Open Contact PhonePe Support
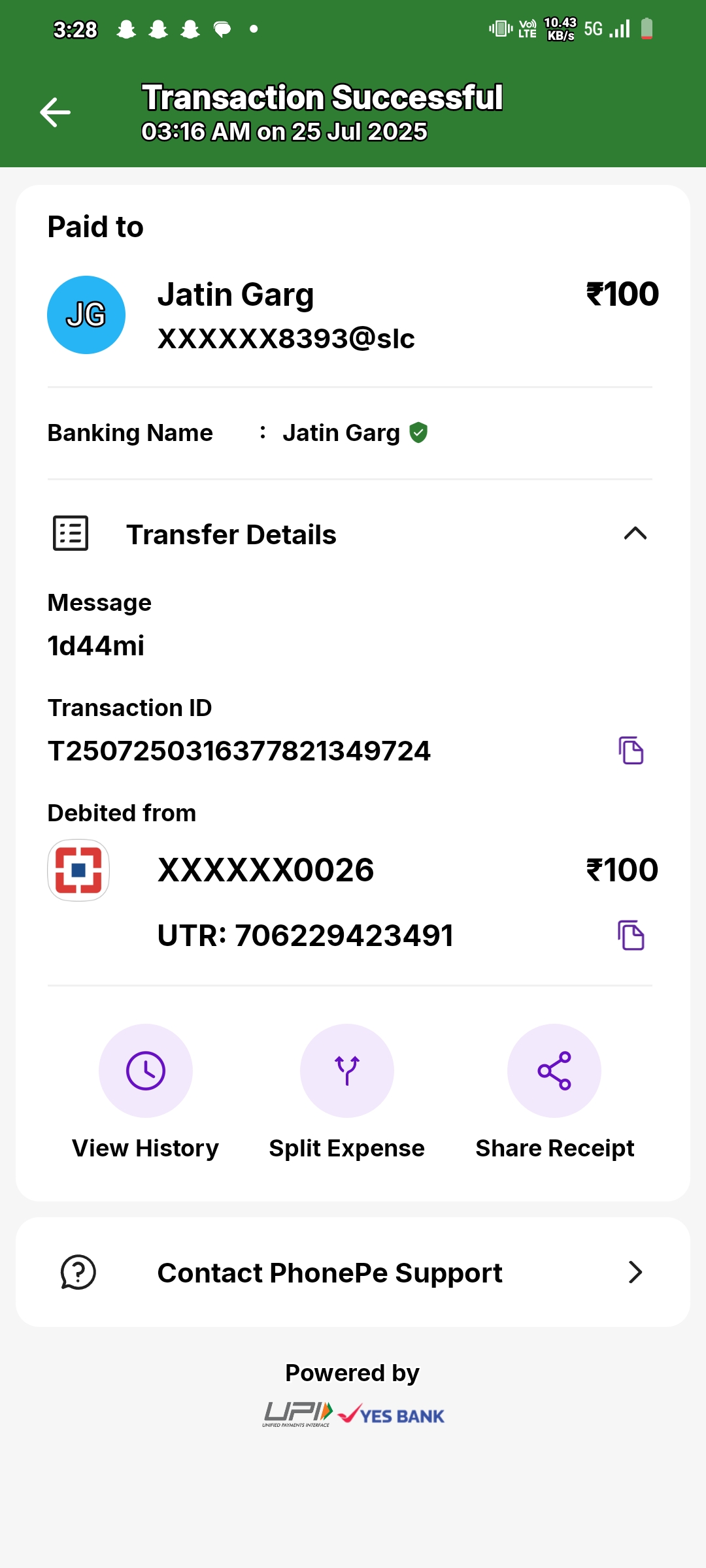Image resolution: width=706 pixels, height=1568 pixels. (353, 1272)
